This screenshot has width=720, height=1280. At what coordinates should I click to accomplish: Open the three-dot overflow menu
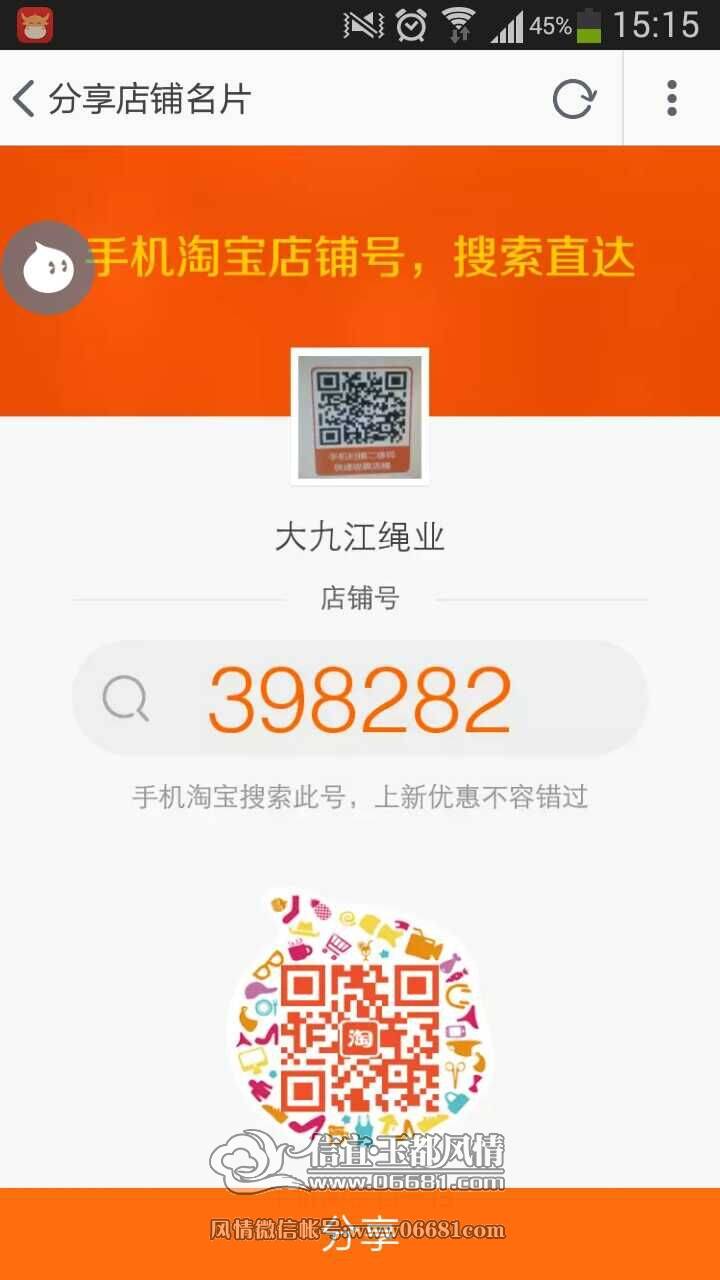[x=672, y=98]
